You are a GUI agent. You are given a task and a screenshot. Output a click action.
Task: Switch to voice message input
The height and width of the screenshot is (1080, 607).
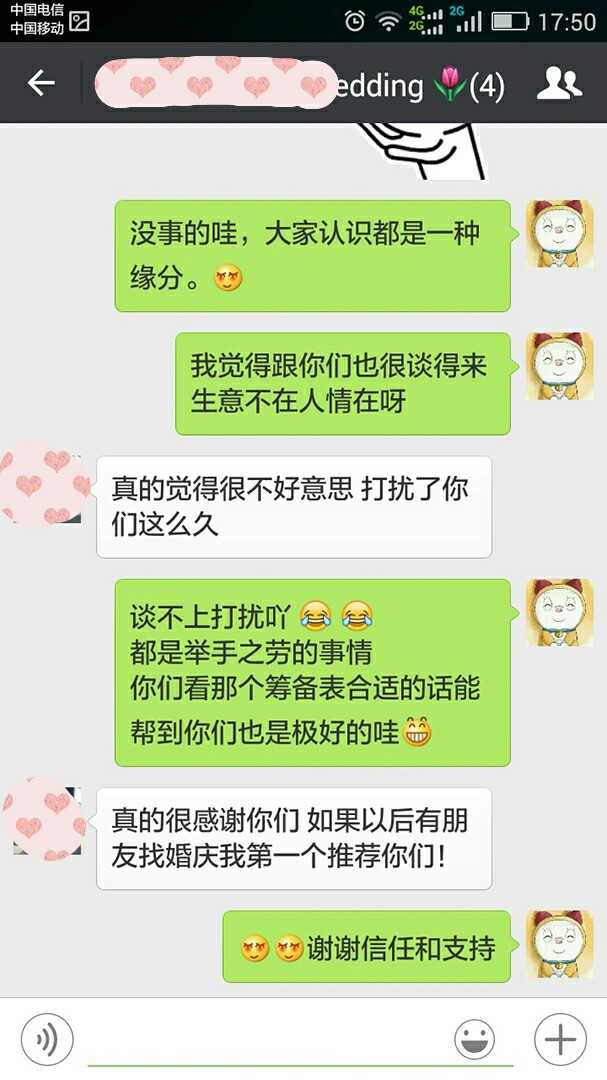tap(46, 1040)
